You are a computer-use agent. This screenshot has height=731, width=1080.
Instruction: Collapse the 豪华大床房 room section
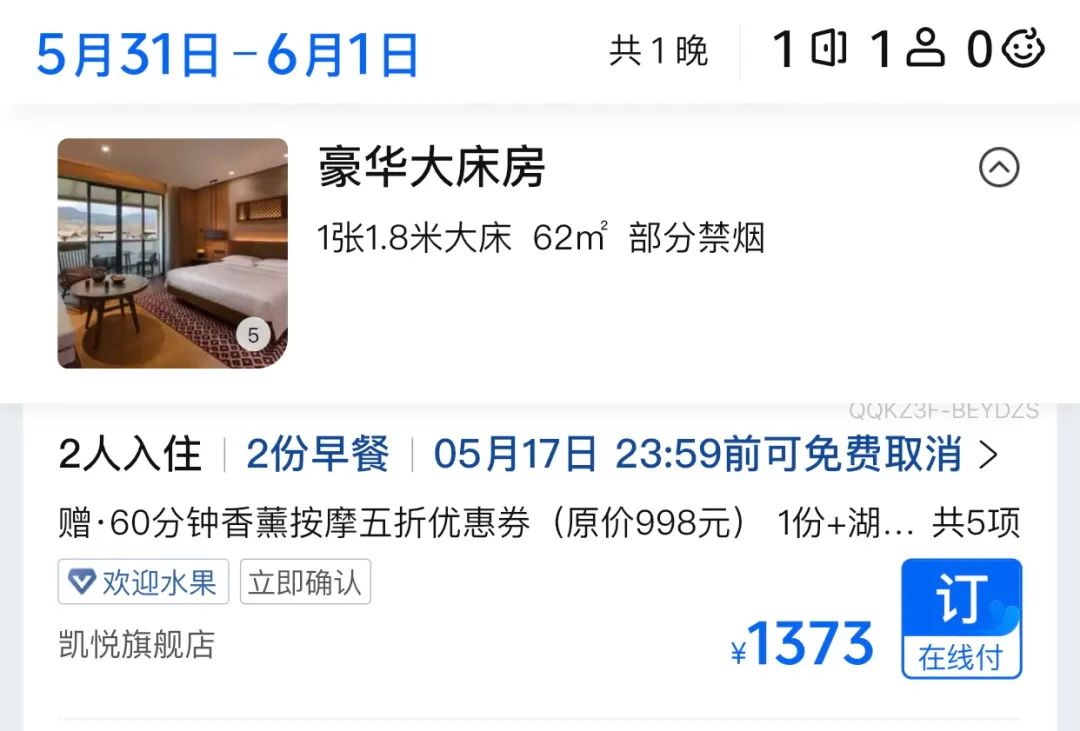point(998,168)
